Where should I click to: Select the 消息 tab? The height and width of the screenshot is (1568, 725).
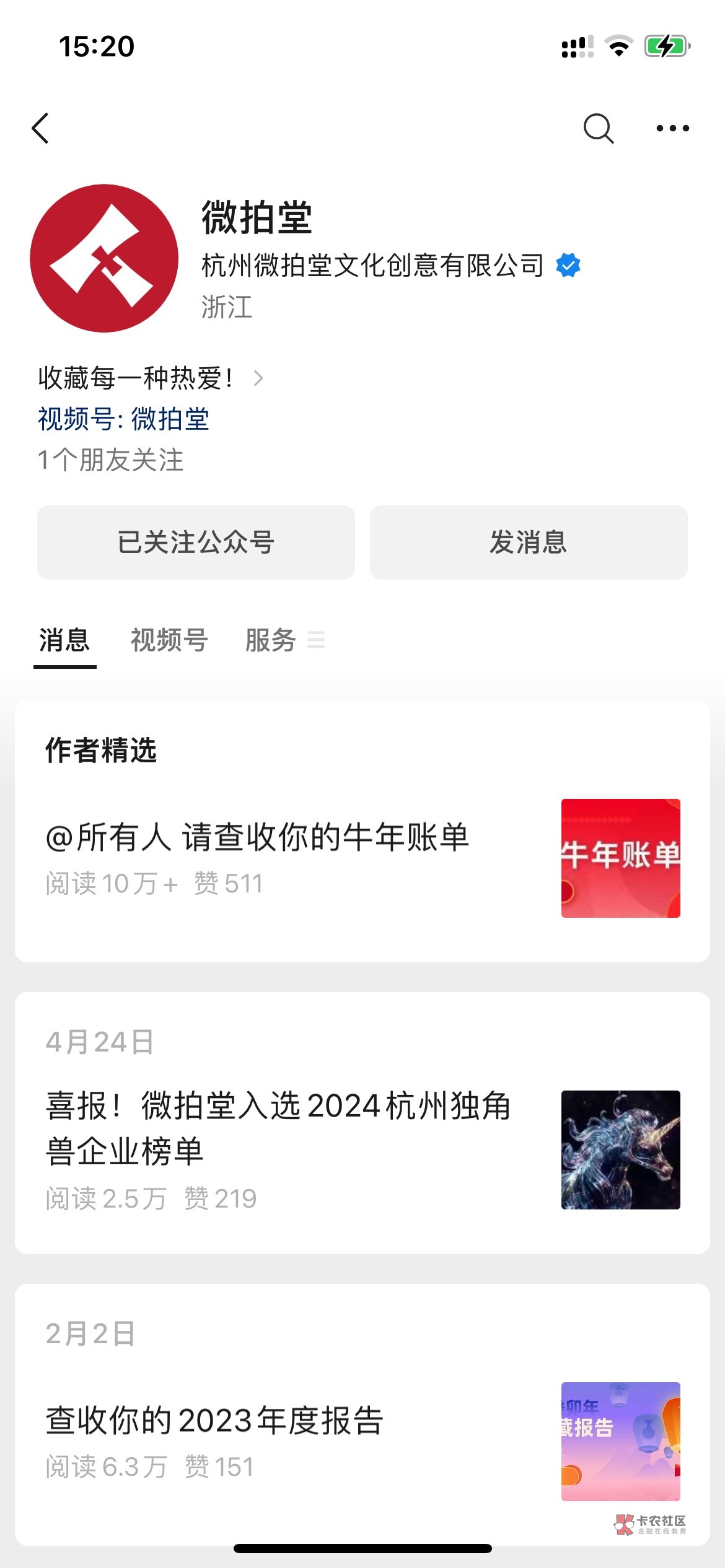[x=64, y=640]
